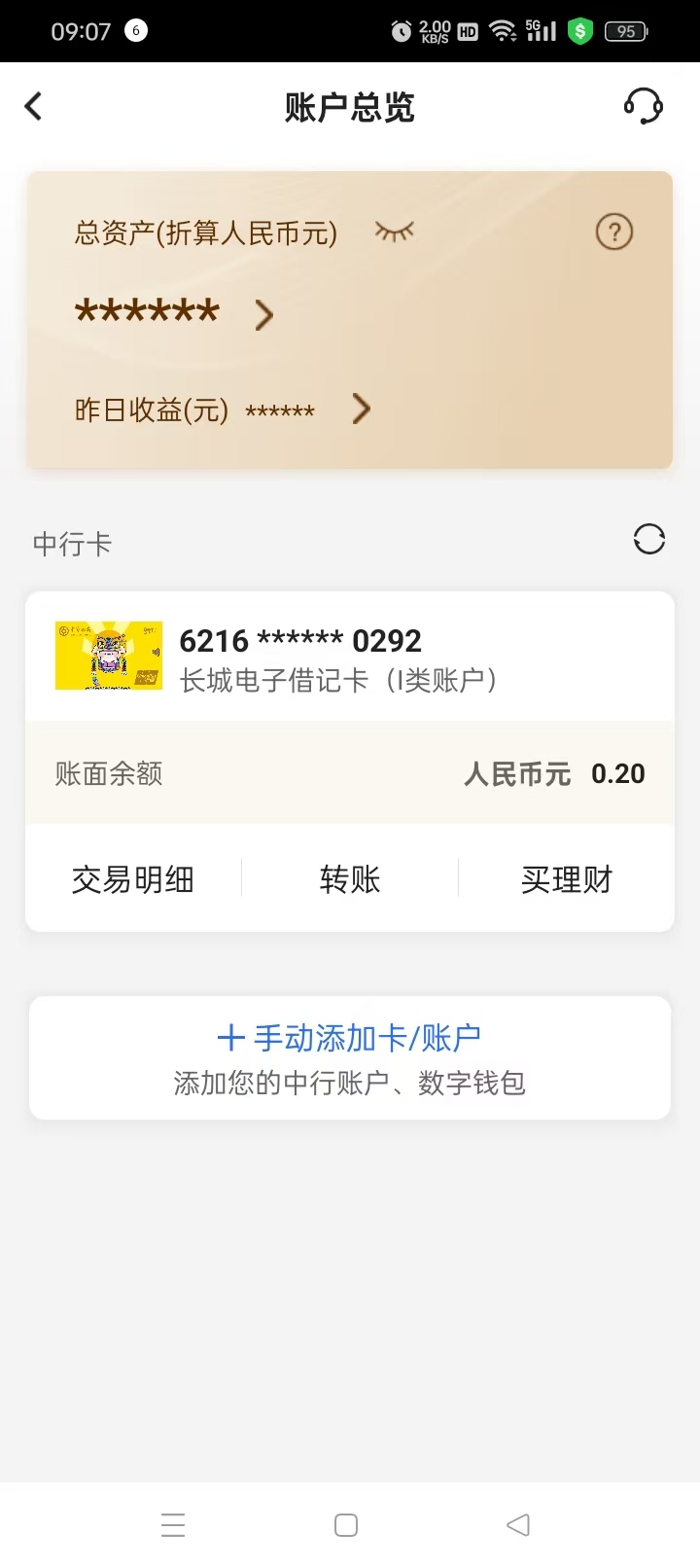Expand total assets details arrow
This screenshot has width=700, height=1568.
coord(263,314)
